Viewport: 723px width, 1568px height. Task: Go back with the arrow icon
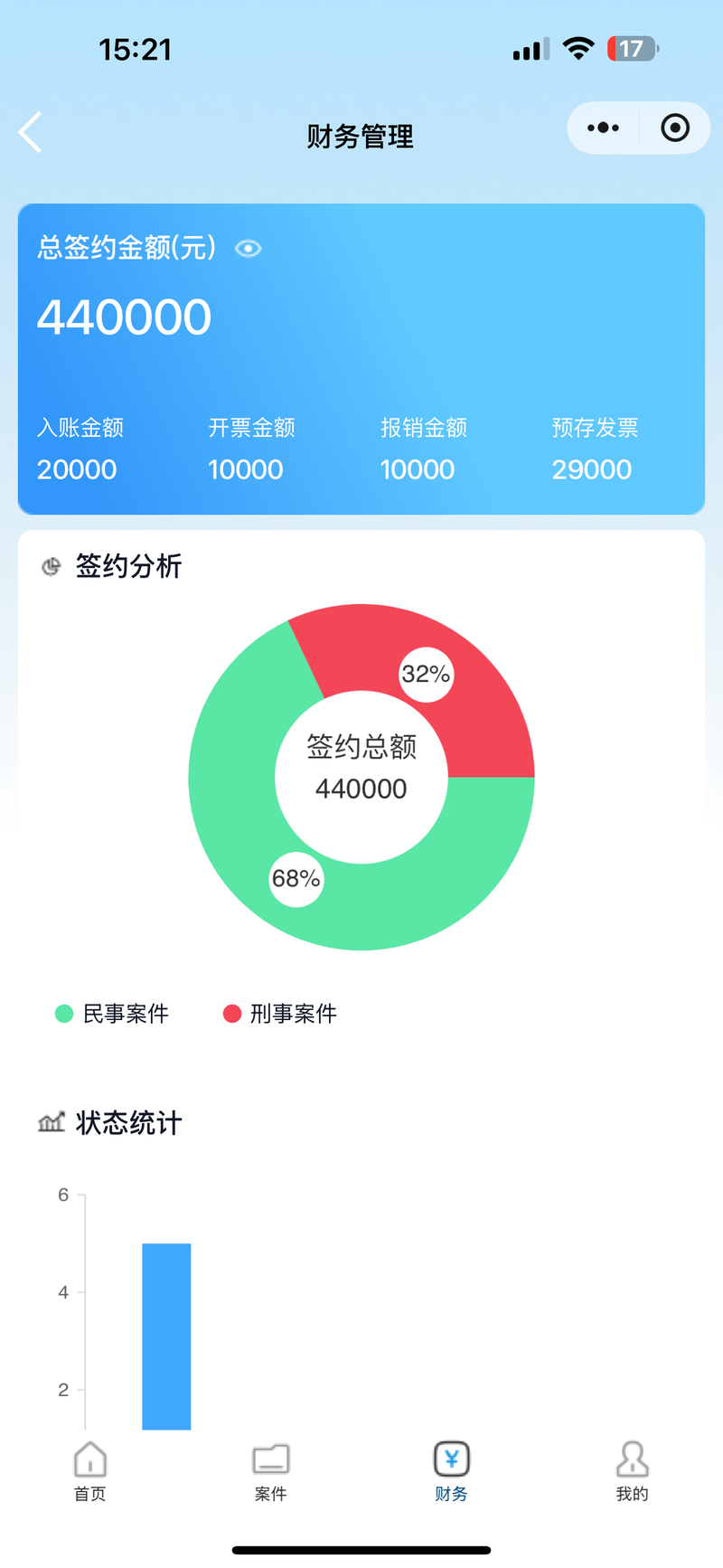30,133
